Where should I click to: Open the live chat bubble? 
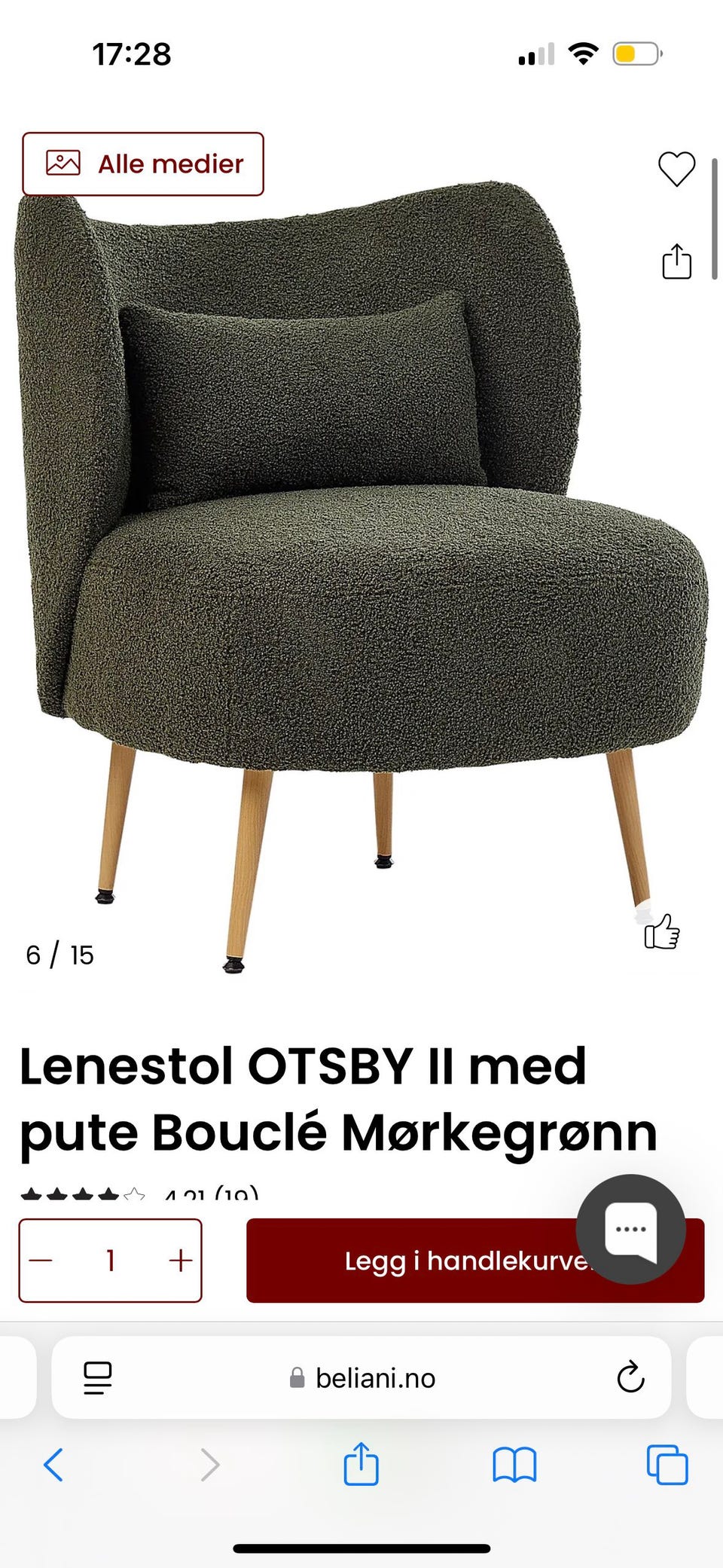click(x=631, y=1229)
